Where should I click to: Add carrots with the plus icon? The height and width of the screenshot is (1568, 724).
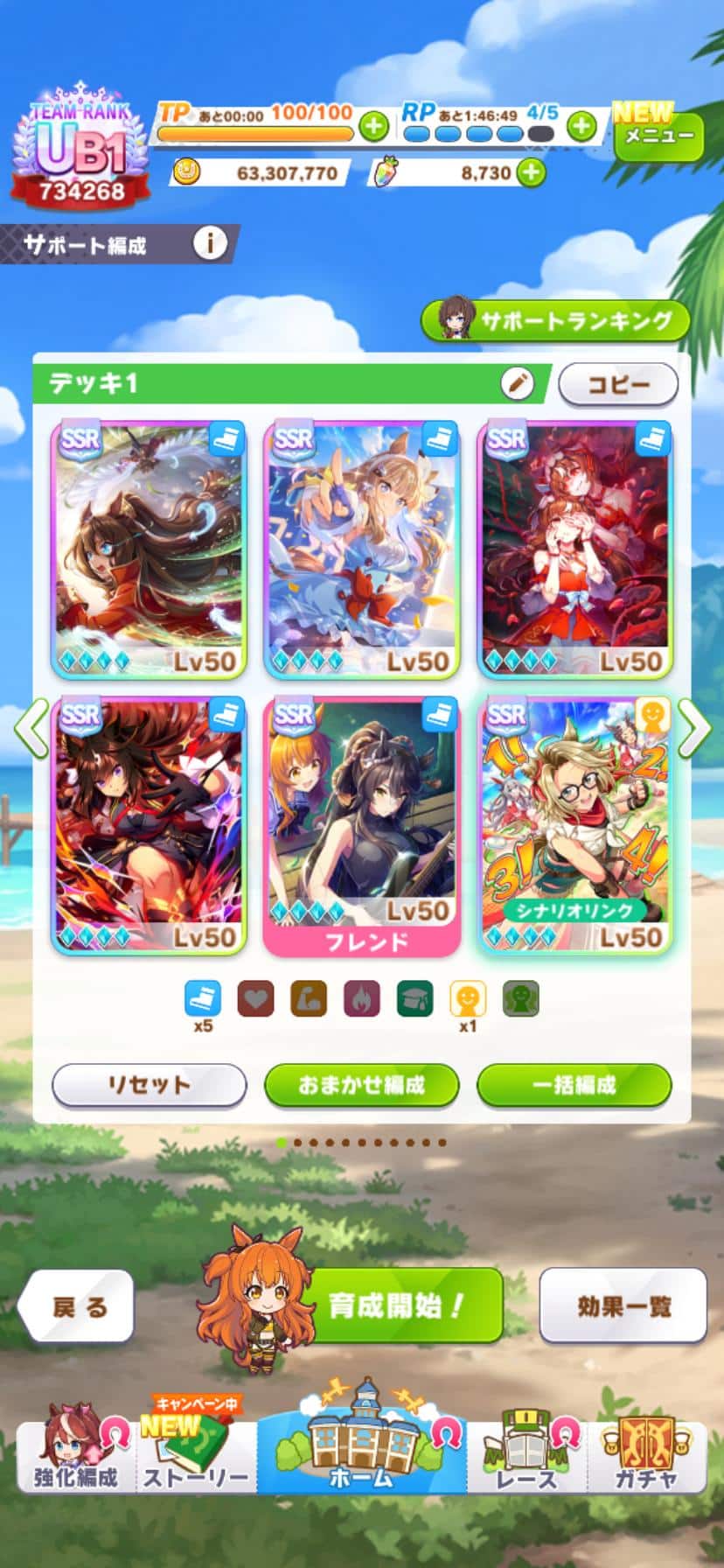pyautogui.click(x=531, y=172)
